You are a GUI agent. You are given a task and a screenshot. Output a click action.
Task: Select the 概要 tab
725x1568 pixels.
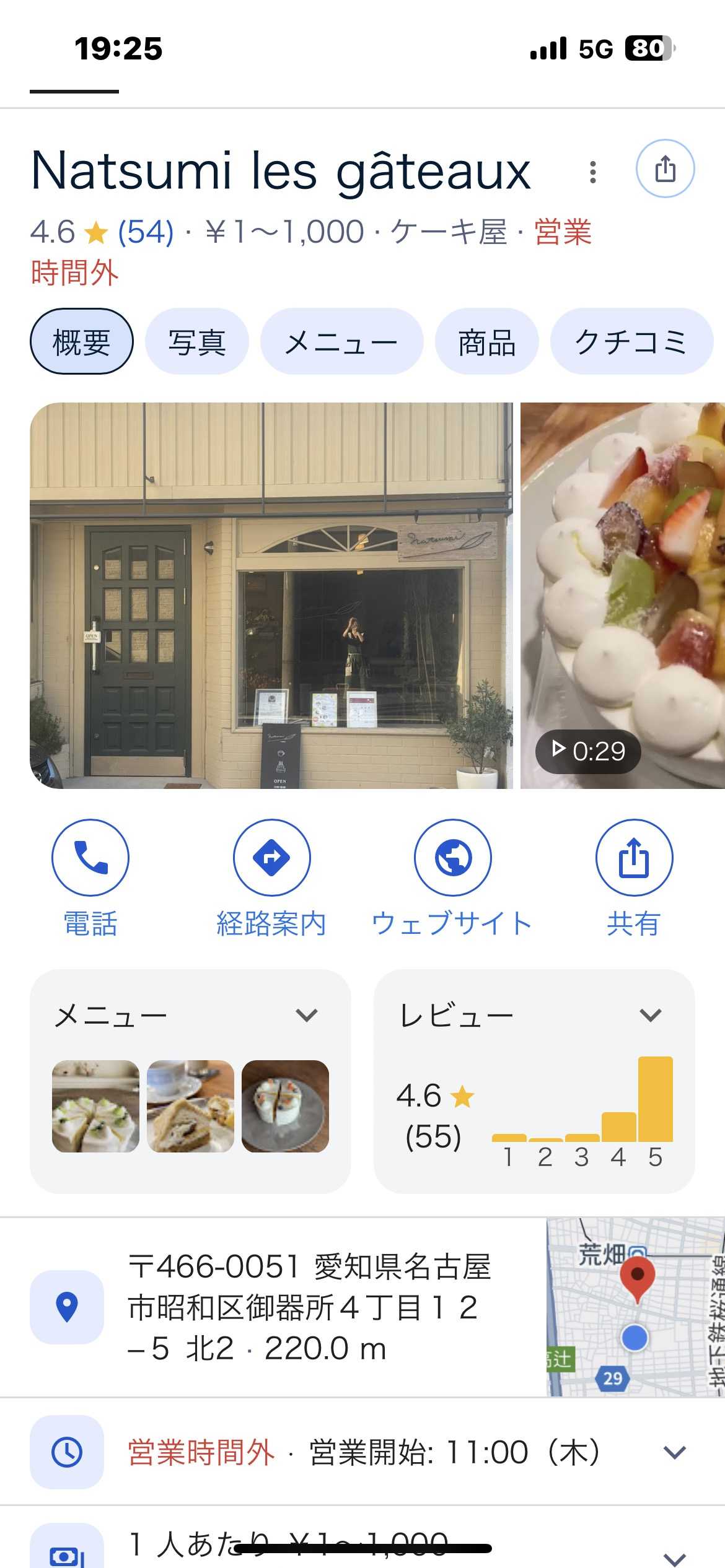pyautogui.click(x=82, y=342)
